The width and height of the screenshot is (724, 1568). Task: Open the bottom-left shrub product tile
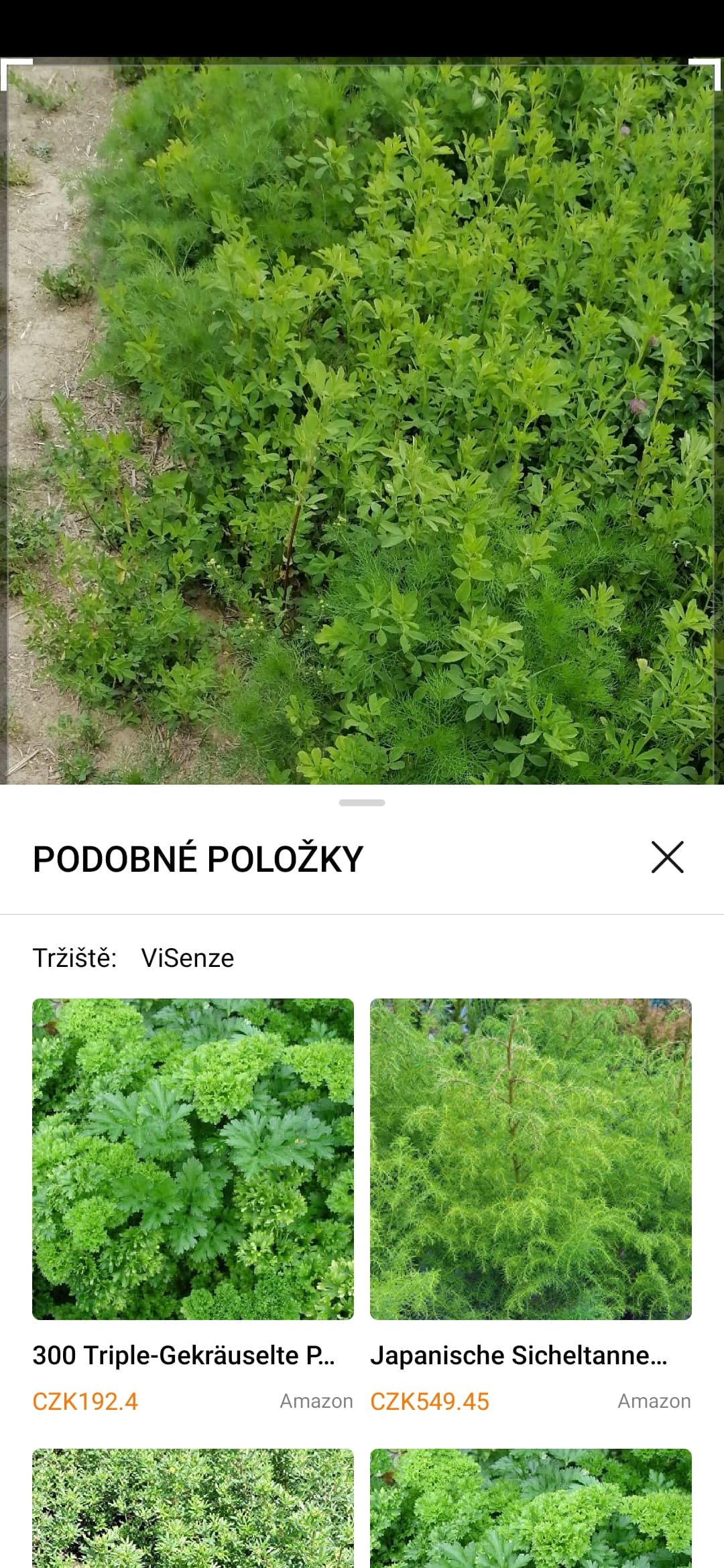pyautogui.click(x=193, y=1508)
